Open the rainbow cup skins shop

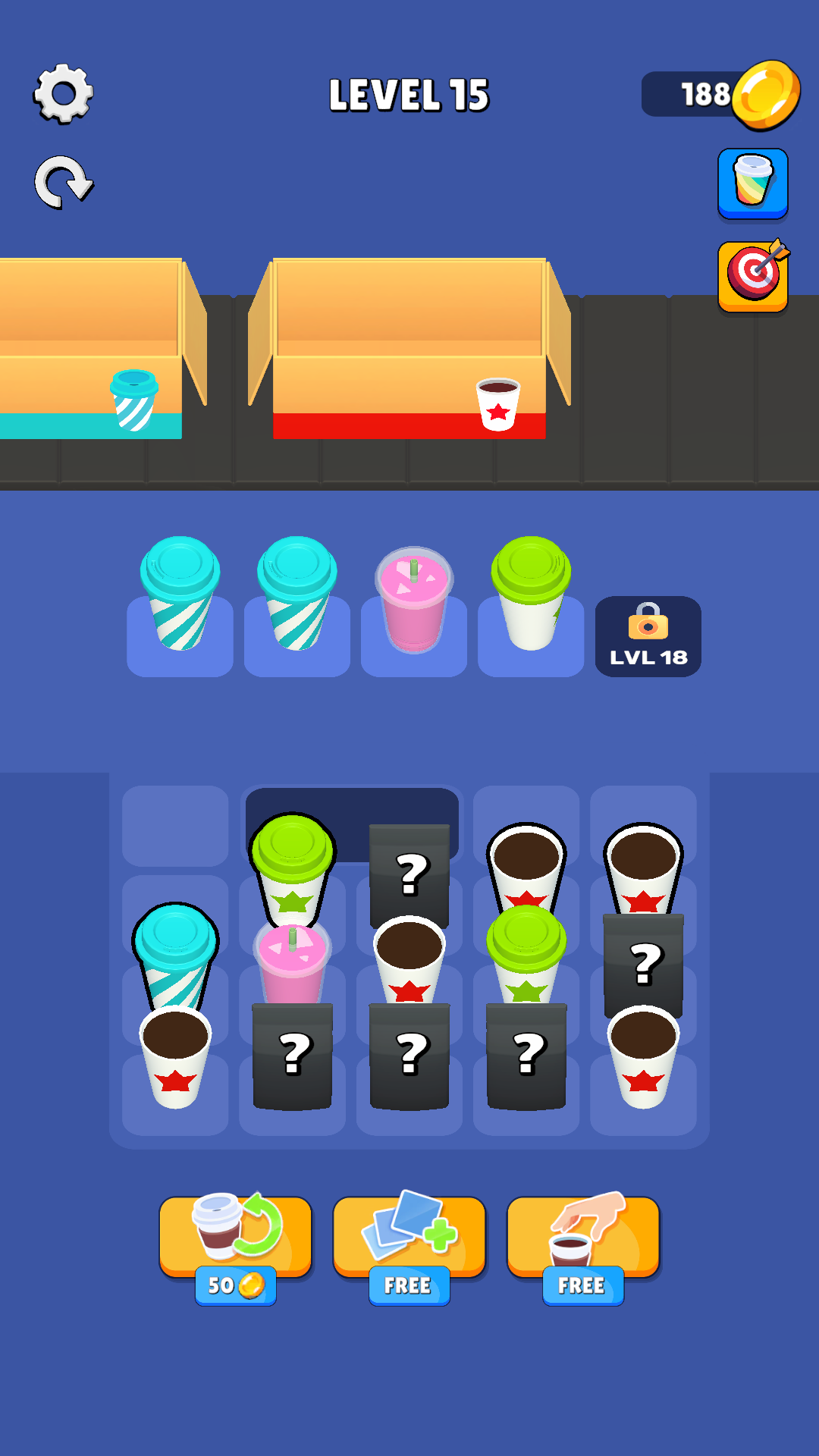coord(753,184)
